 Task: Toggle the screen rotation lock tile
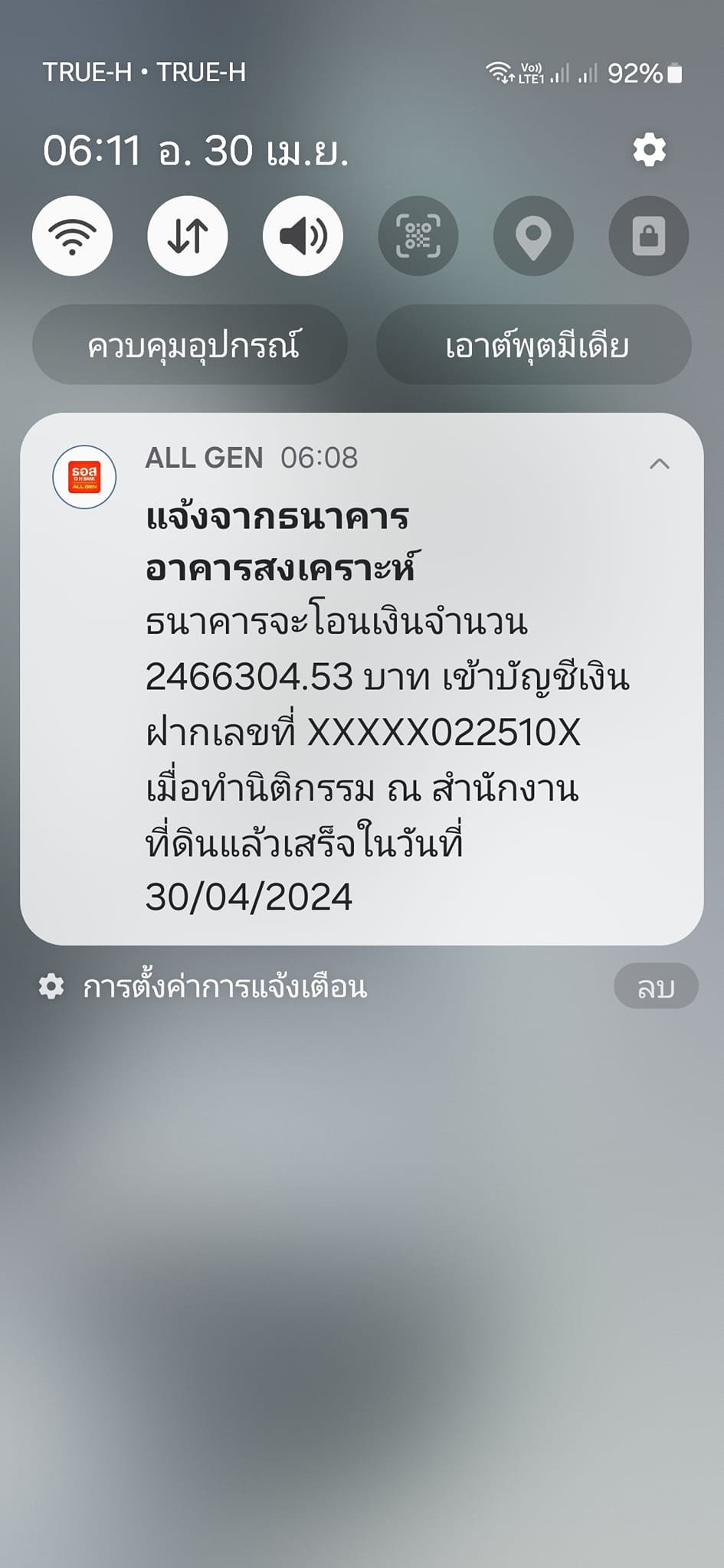click(x=649, y=236)
